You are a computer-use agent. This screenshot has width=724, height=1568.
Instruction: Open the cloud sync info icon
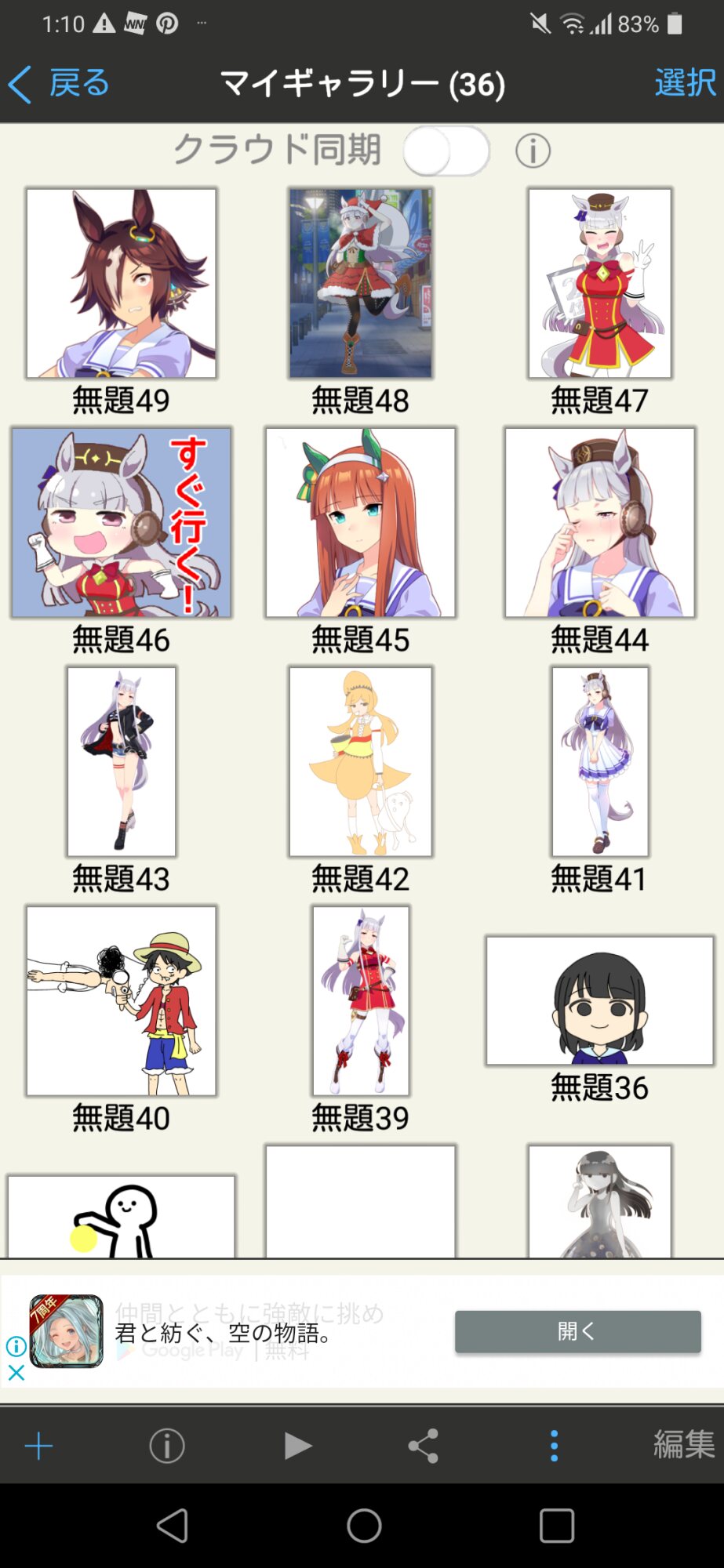coord(533,151)
